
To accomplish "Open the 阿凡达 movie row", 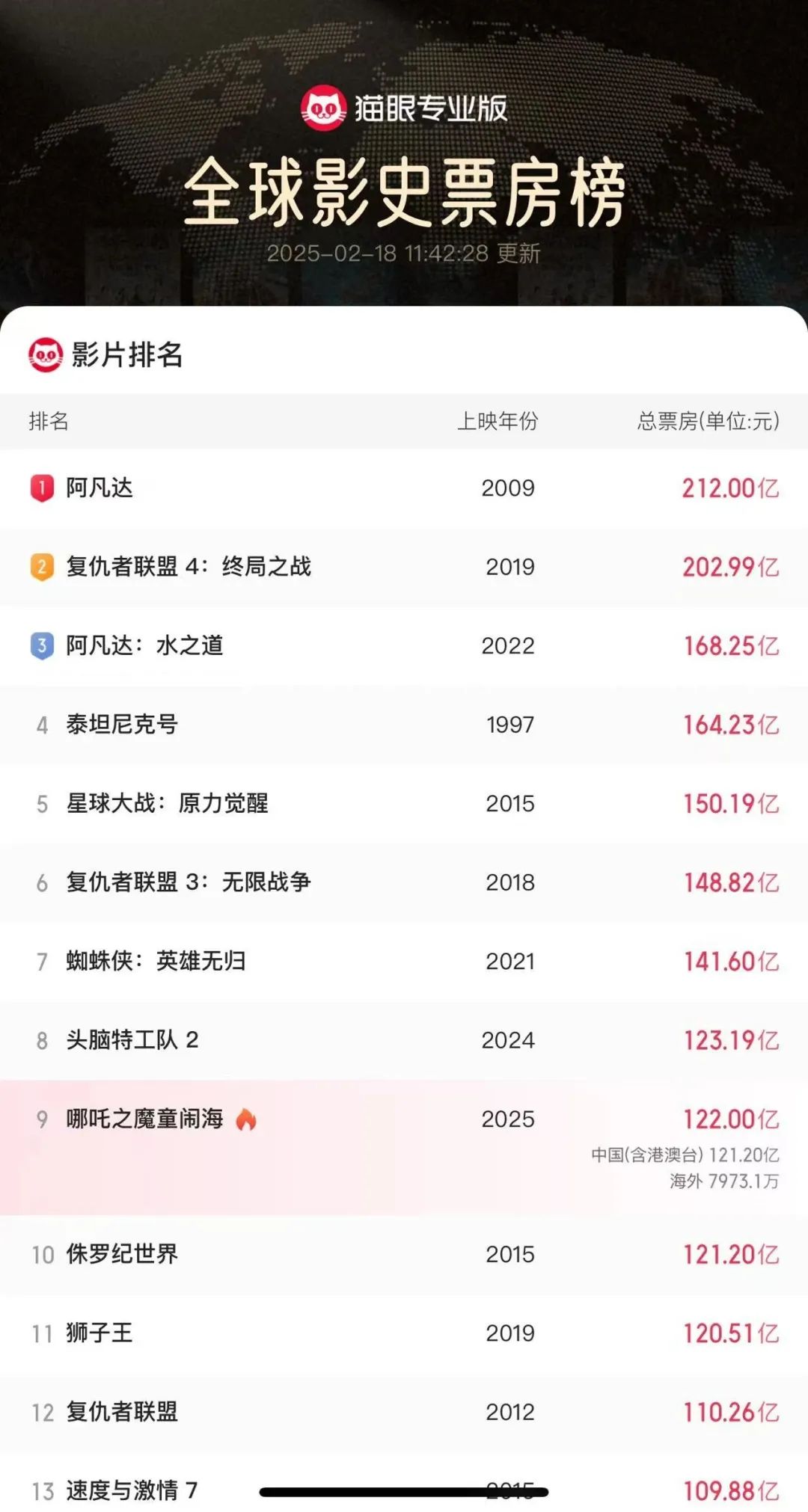I will coord(404,488).
